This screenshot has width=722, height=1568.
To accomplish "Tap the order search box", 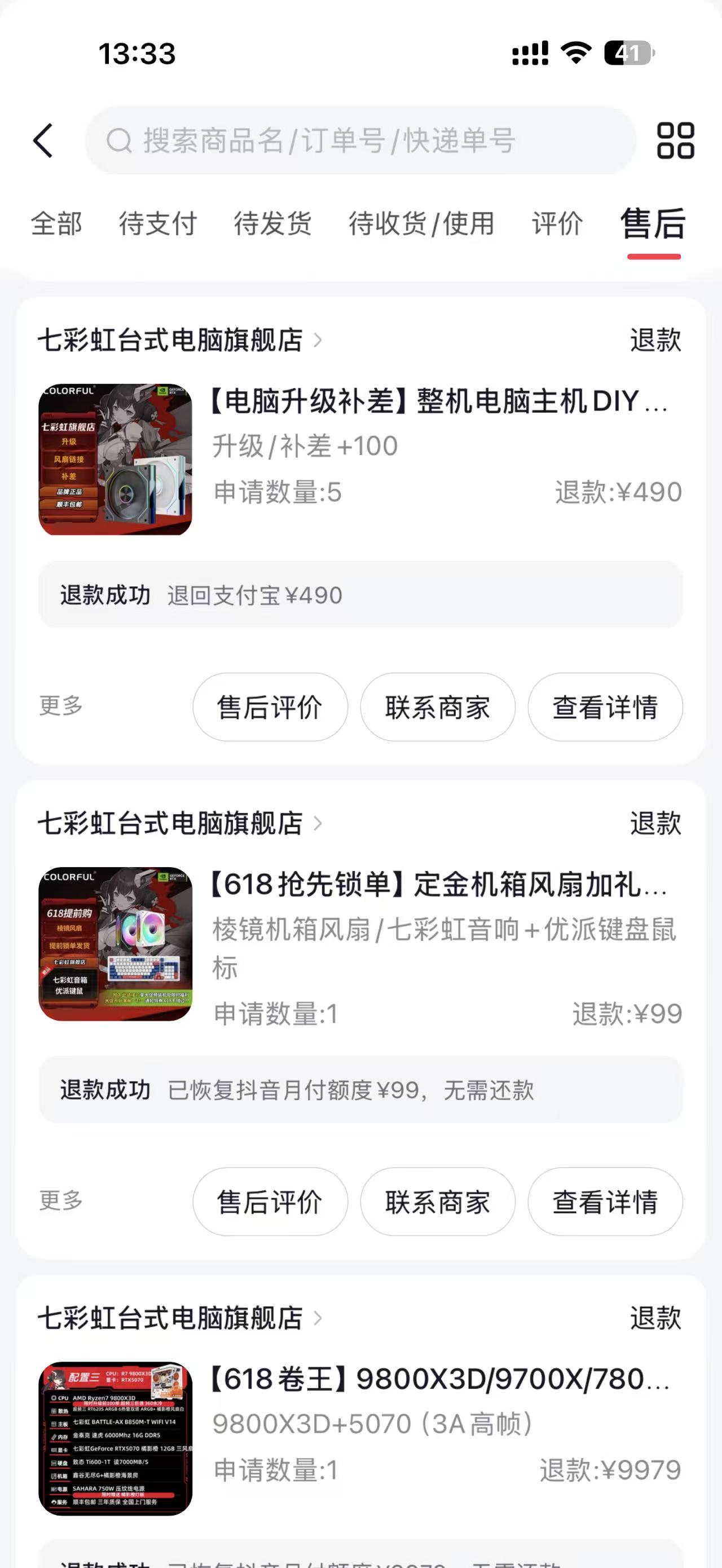I will tap(360, 140).
